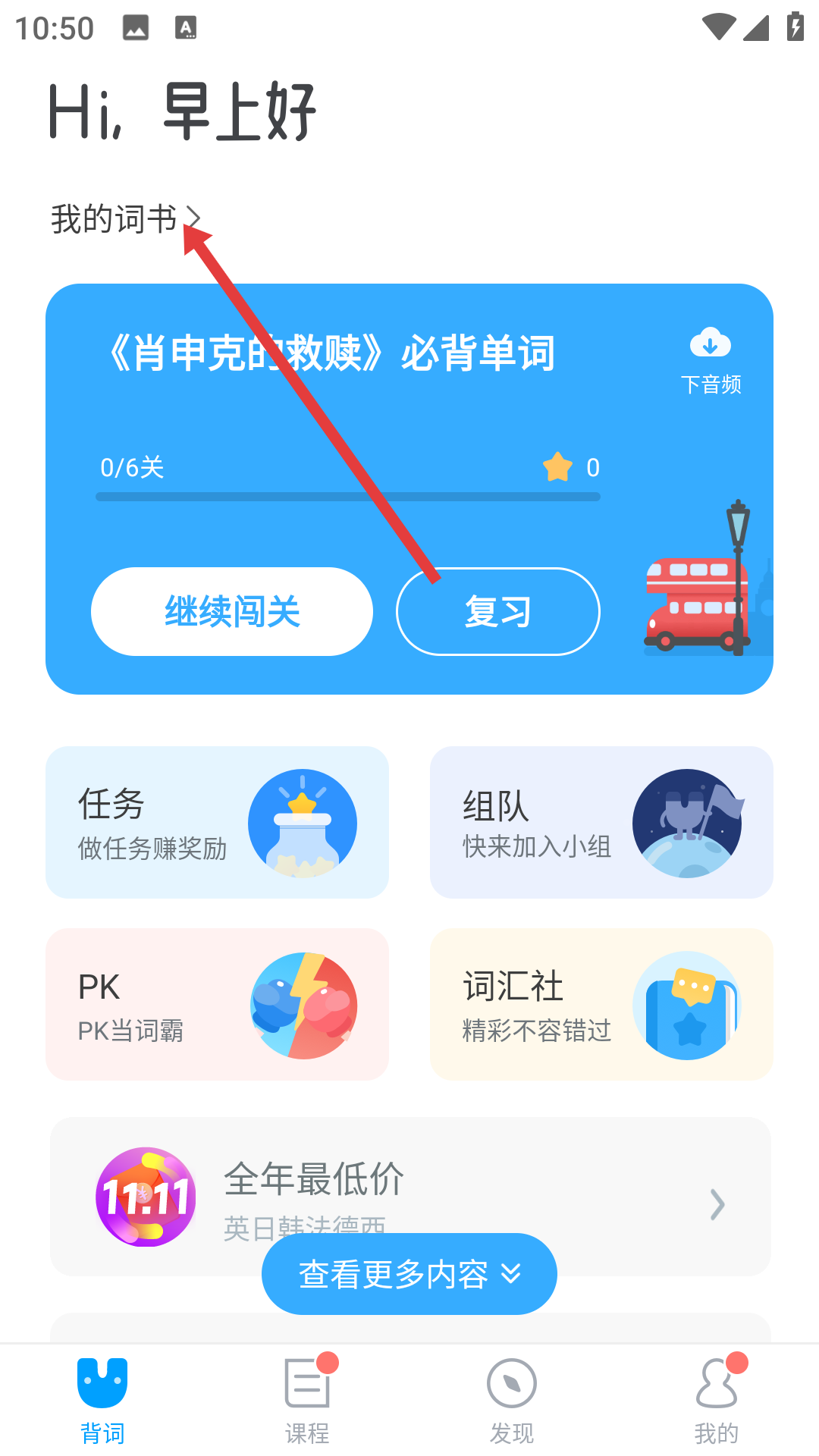
Task: Open the 词汇社 card
Action: click(601, 1004)
